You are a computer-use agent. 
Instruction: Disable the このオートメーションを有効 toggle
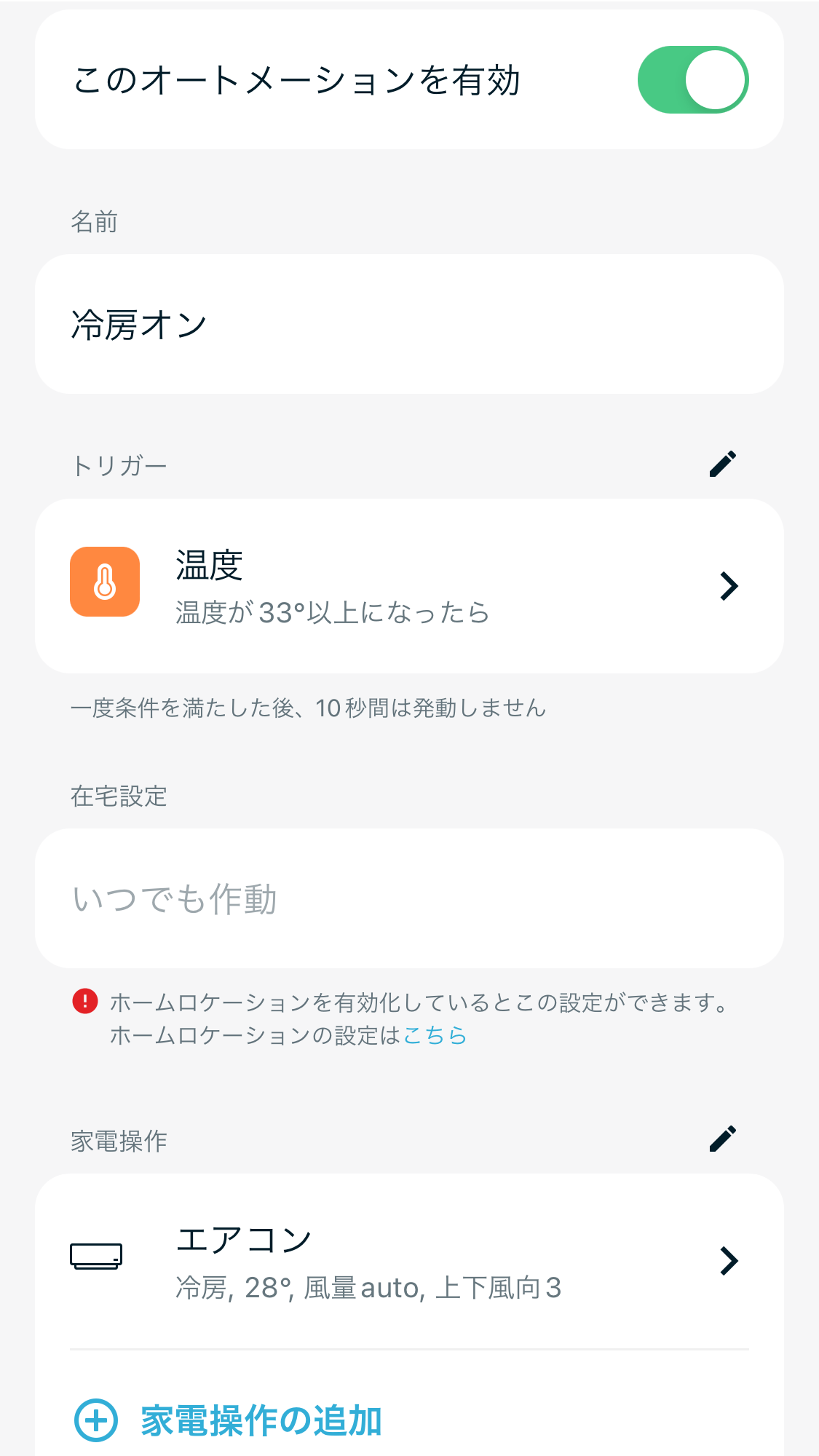click(x=693, y=80)
